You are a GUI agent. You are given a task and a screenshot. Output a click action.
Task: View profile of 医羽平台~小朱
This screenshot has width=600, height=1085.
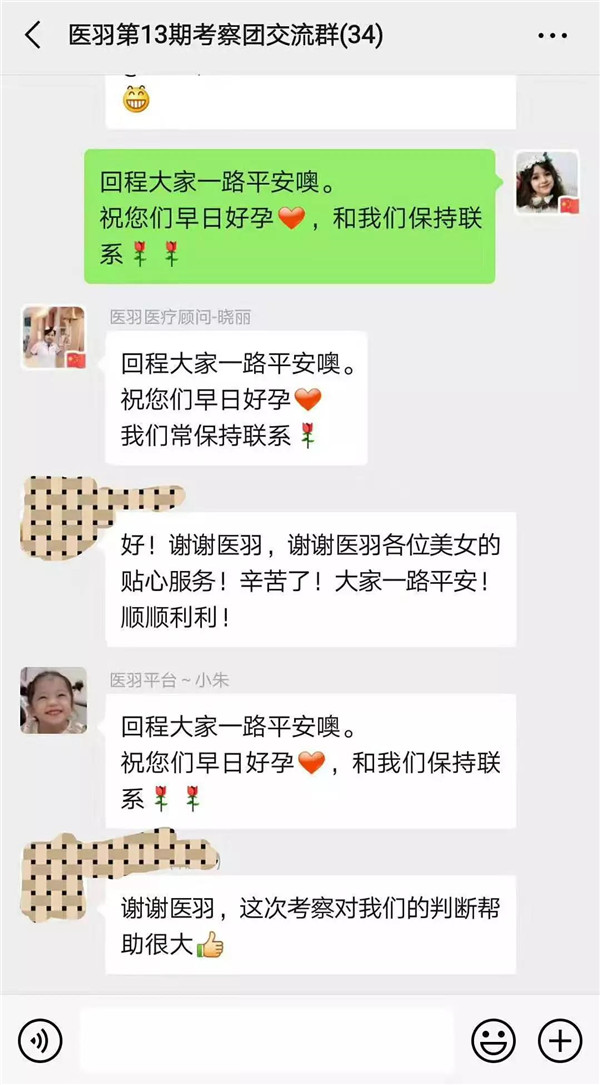53,700
